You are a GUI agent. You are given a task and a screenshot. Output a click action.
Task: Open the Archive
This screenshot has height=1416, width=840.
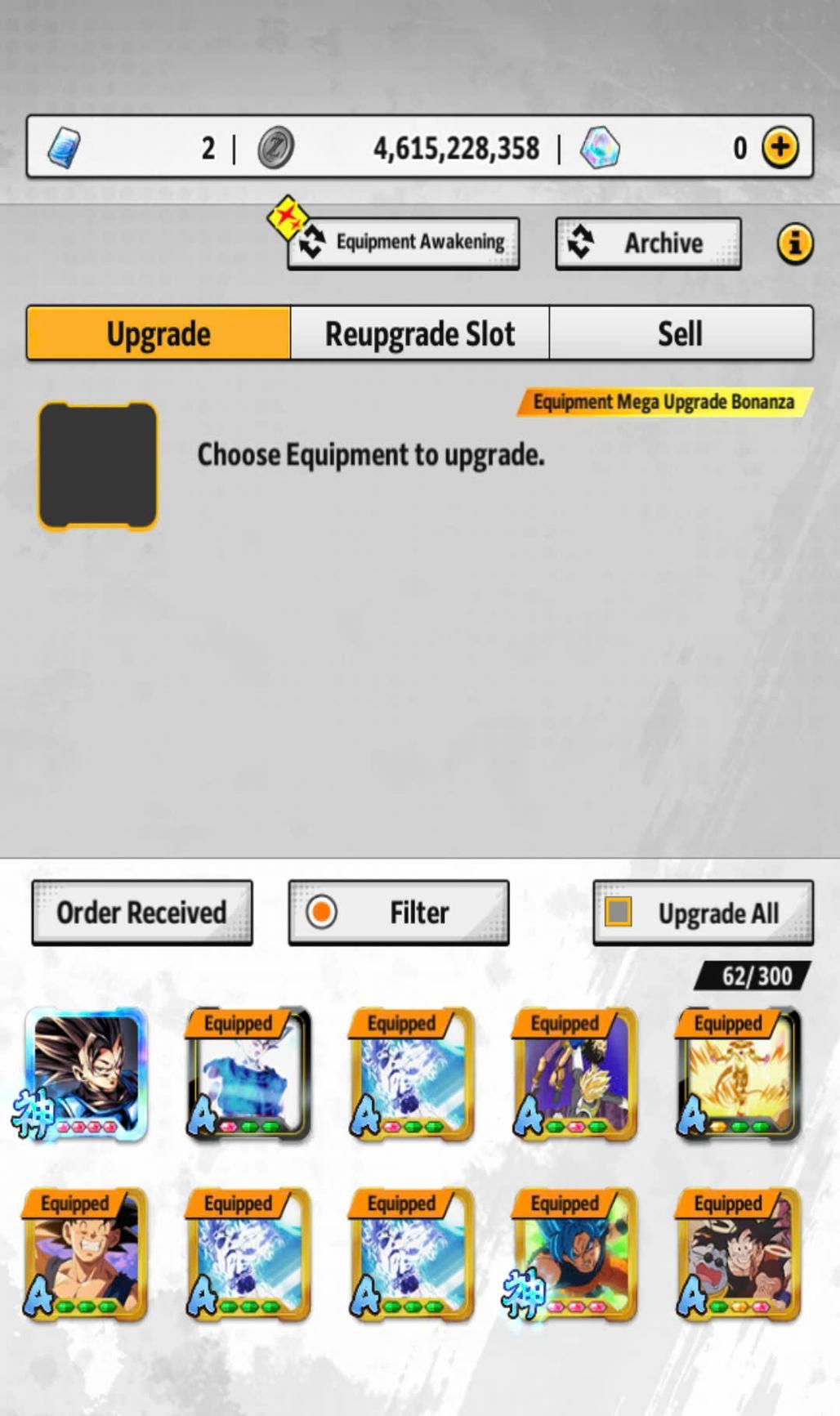pos(648,243)
